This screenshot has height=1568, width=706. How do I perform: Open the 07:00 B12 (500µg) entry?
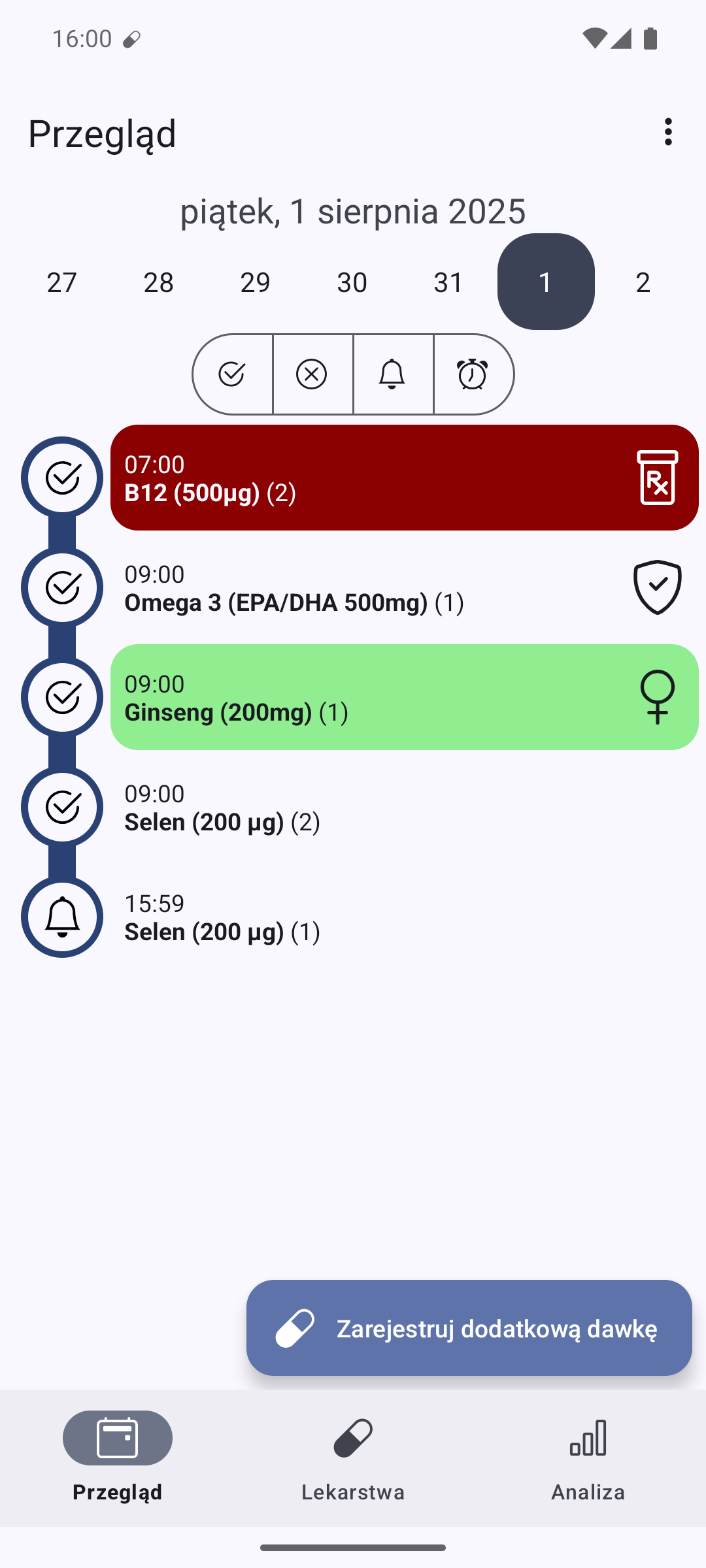405,478
